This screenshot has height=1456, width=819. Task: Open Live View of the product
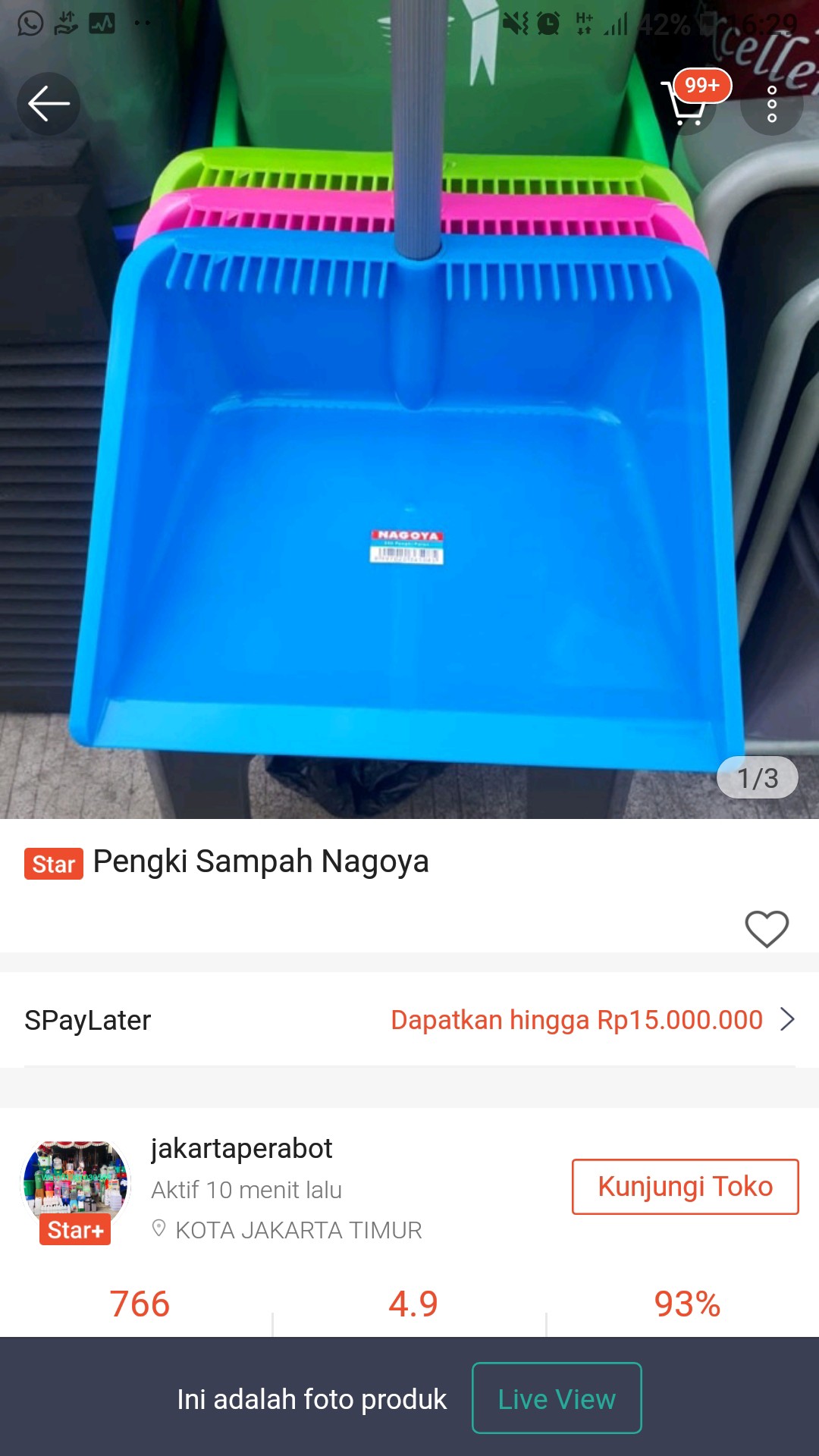(557, 1399)
